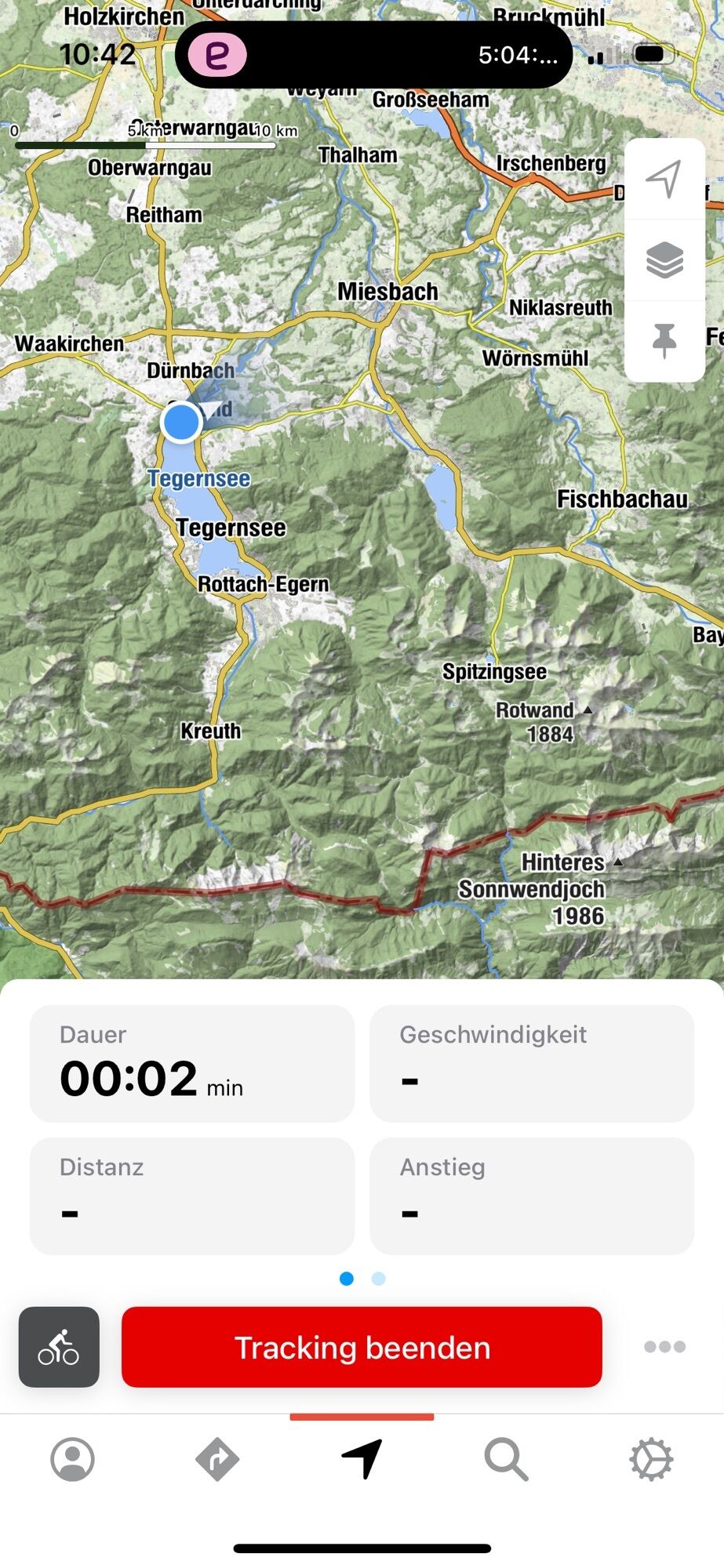The height and width of the screenshot is (1568, 724).
Task: Open the settings gear tab
Action: [x=651, y=1459]
